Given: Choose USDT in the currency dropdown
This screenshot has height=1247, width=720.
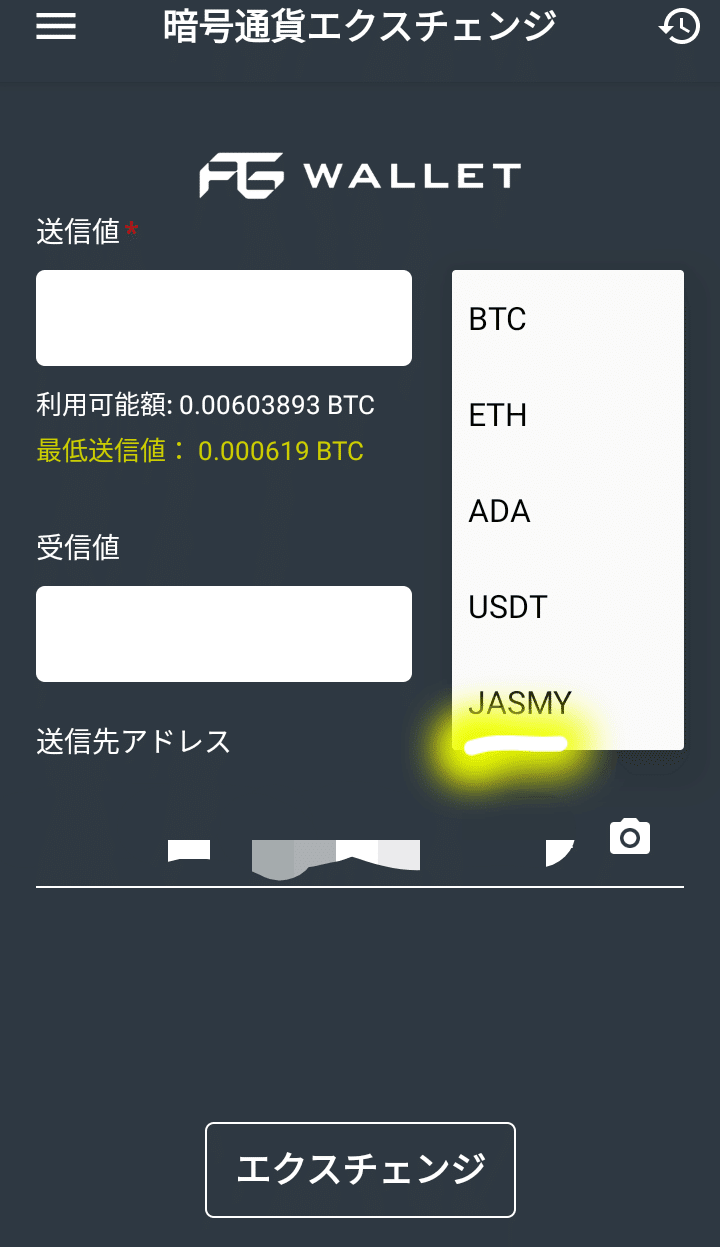Looking at the screenshot, I should [507, 607].
